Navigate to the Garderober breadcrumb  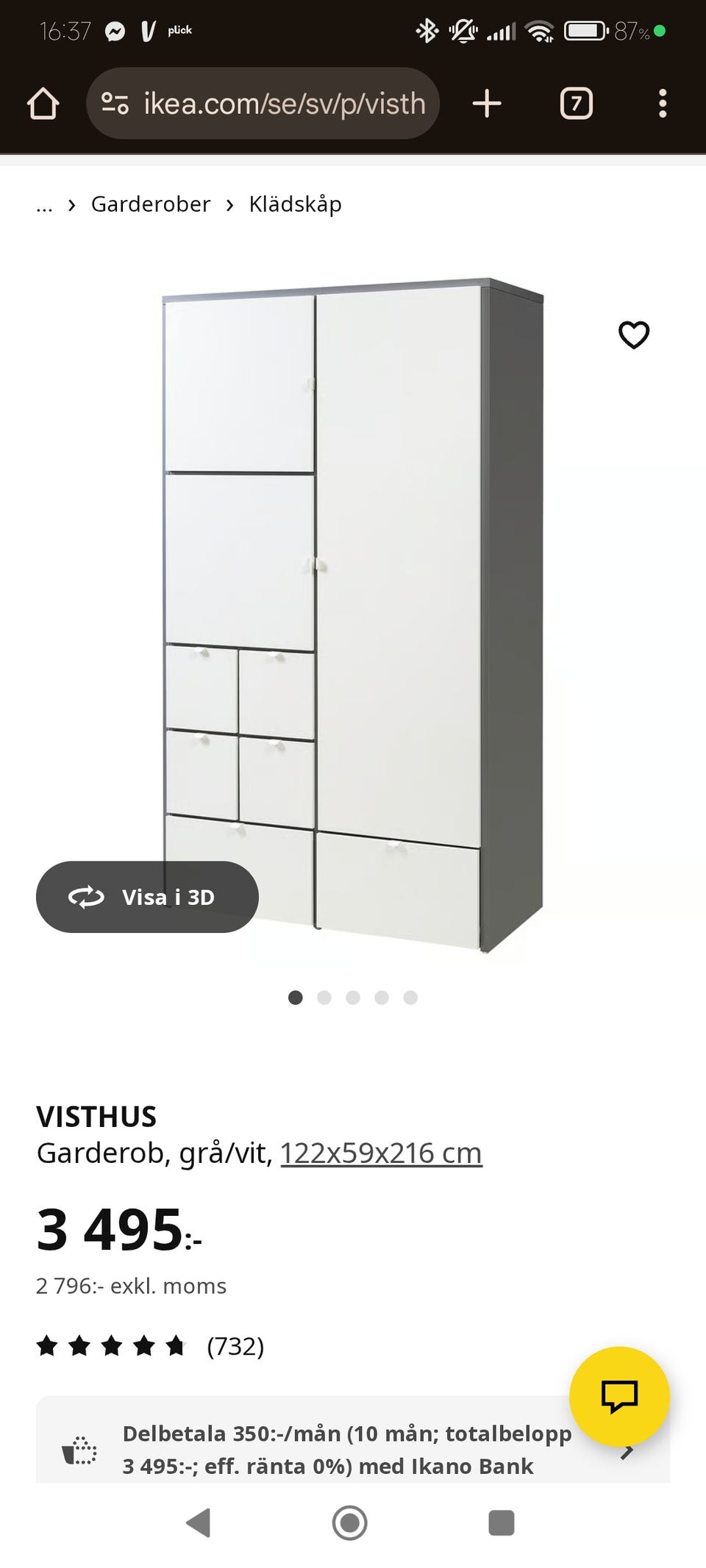pos(150,204)
